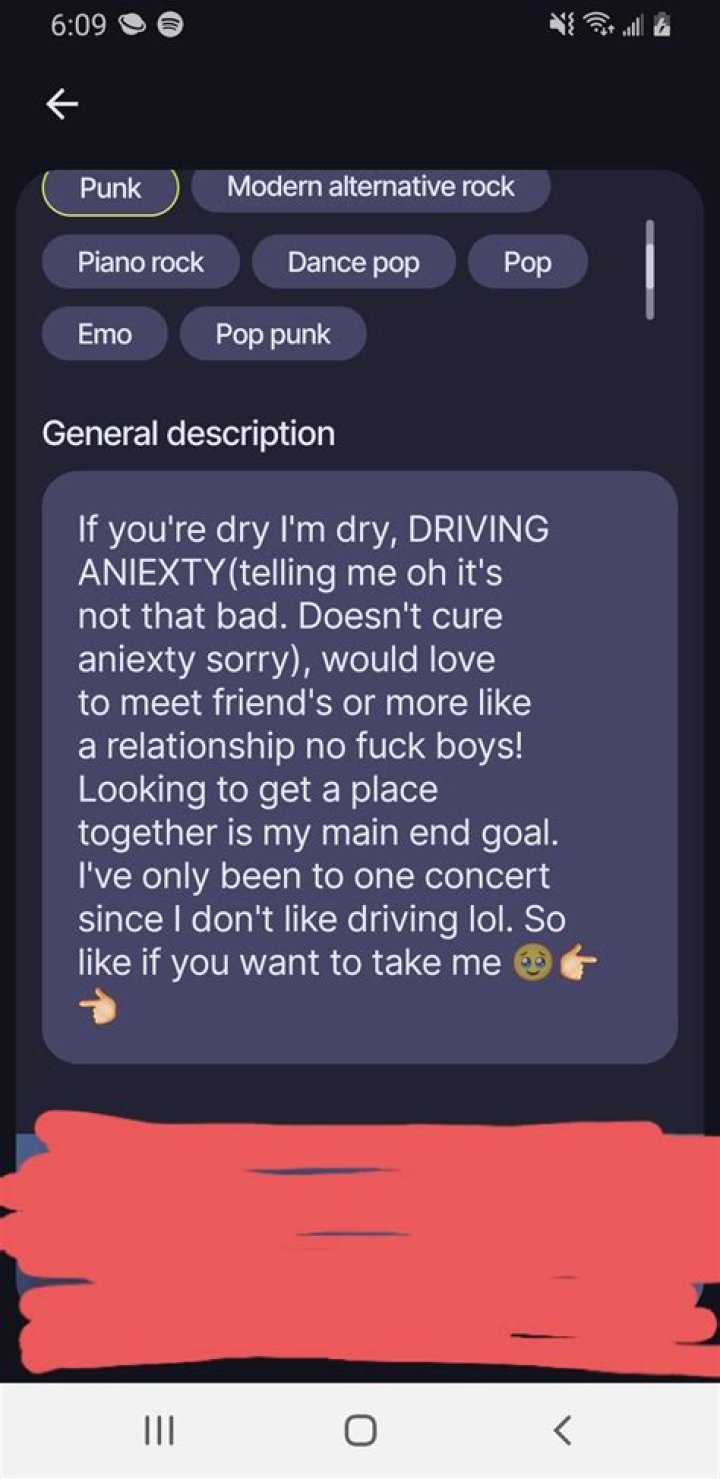Go to the home screen

click(x=360, y=1431)
